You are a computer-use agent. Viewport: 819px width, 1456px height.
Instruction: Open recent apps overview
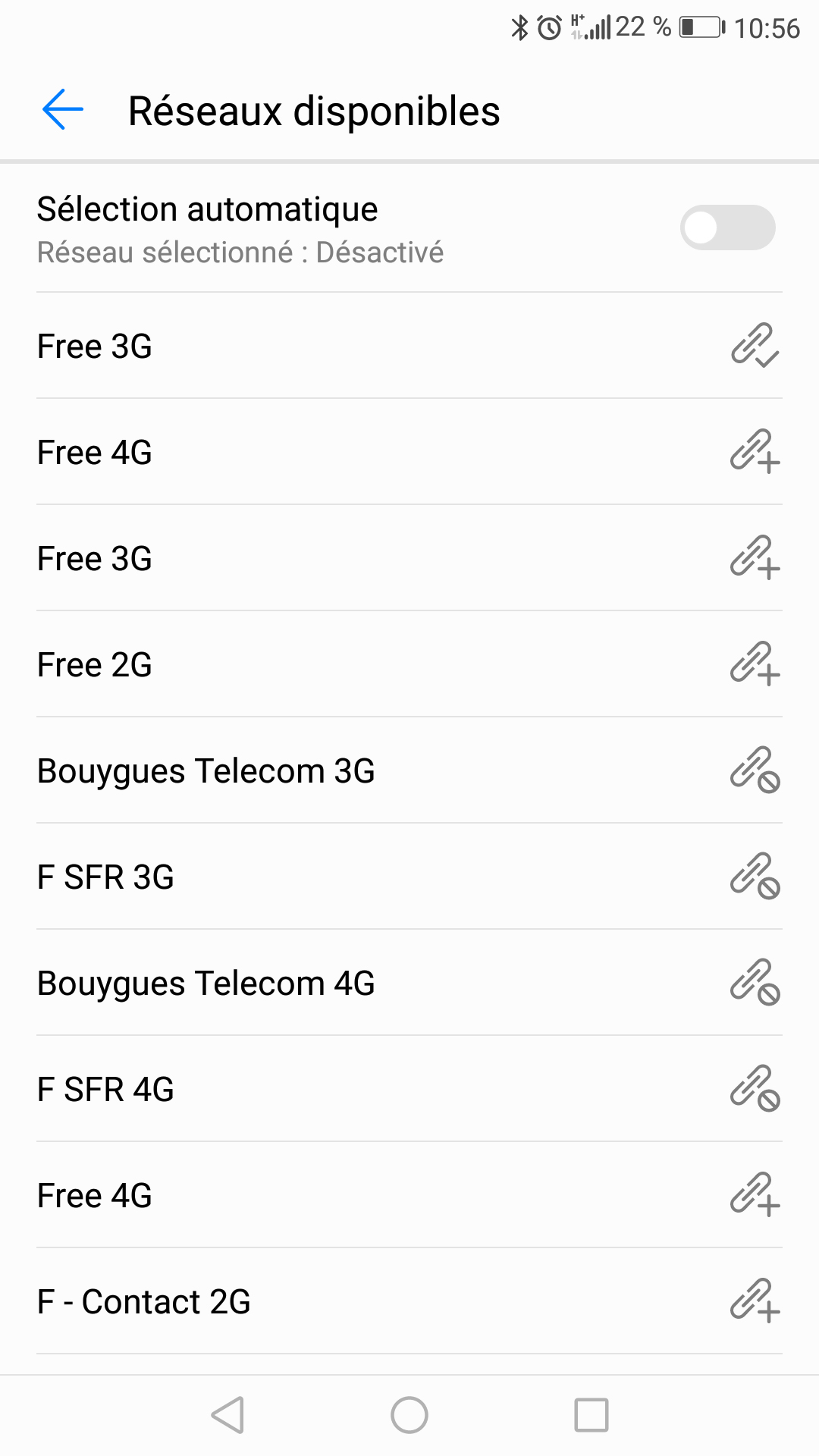pyautogui.click(x=591, y=1415)
